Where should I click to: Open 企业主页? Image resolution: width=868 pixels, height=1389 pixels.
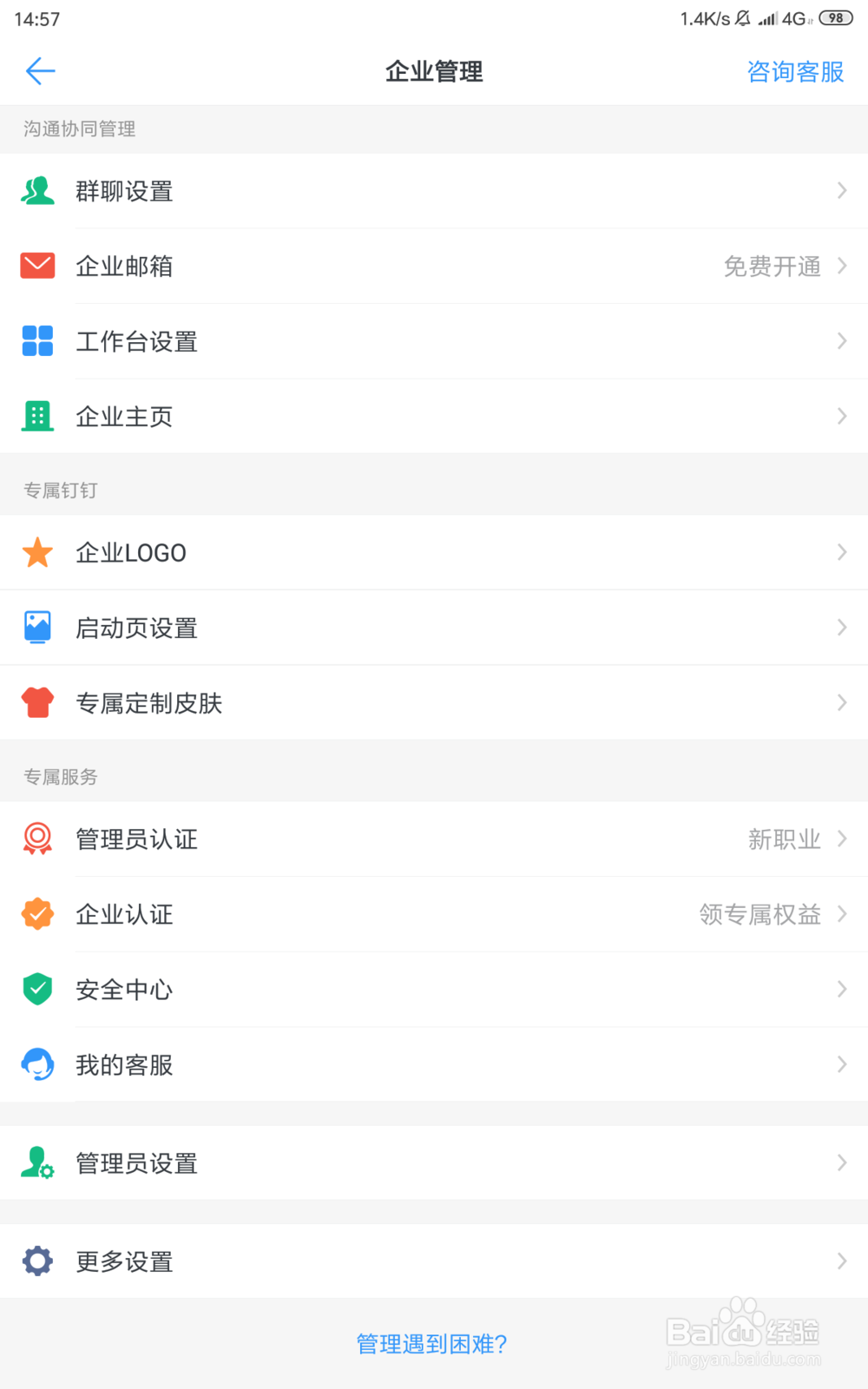tap(434, 417)
